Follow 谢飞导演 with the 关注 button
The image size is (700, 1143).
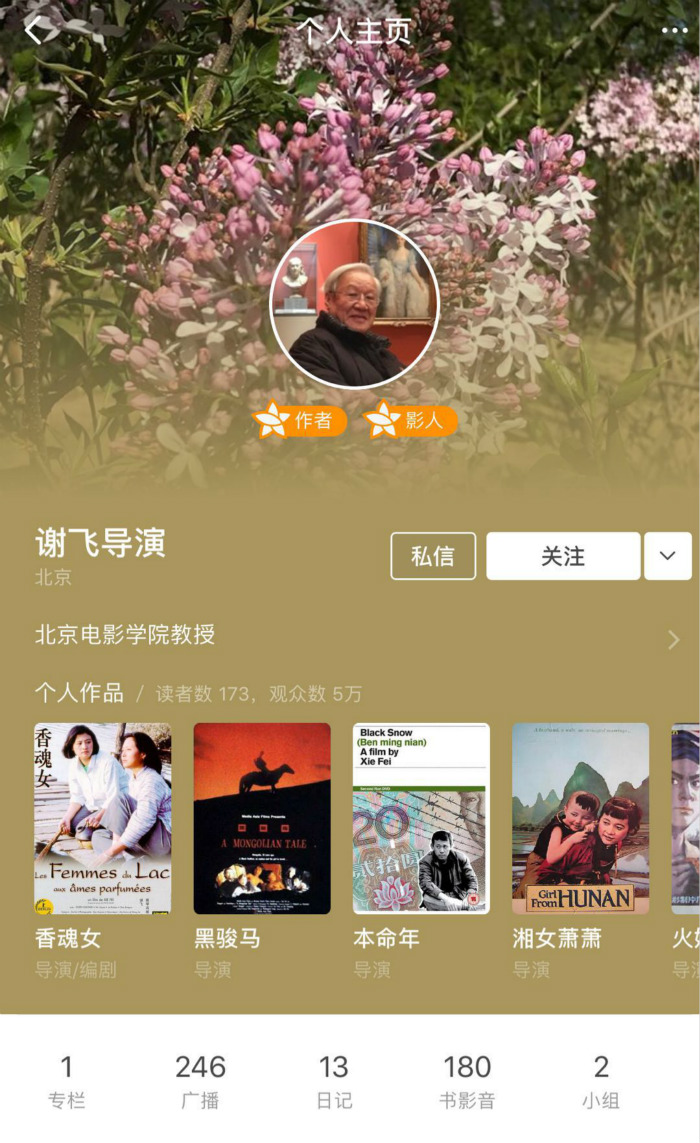tap(563, 556)
